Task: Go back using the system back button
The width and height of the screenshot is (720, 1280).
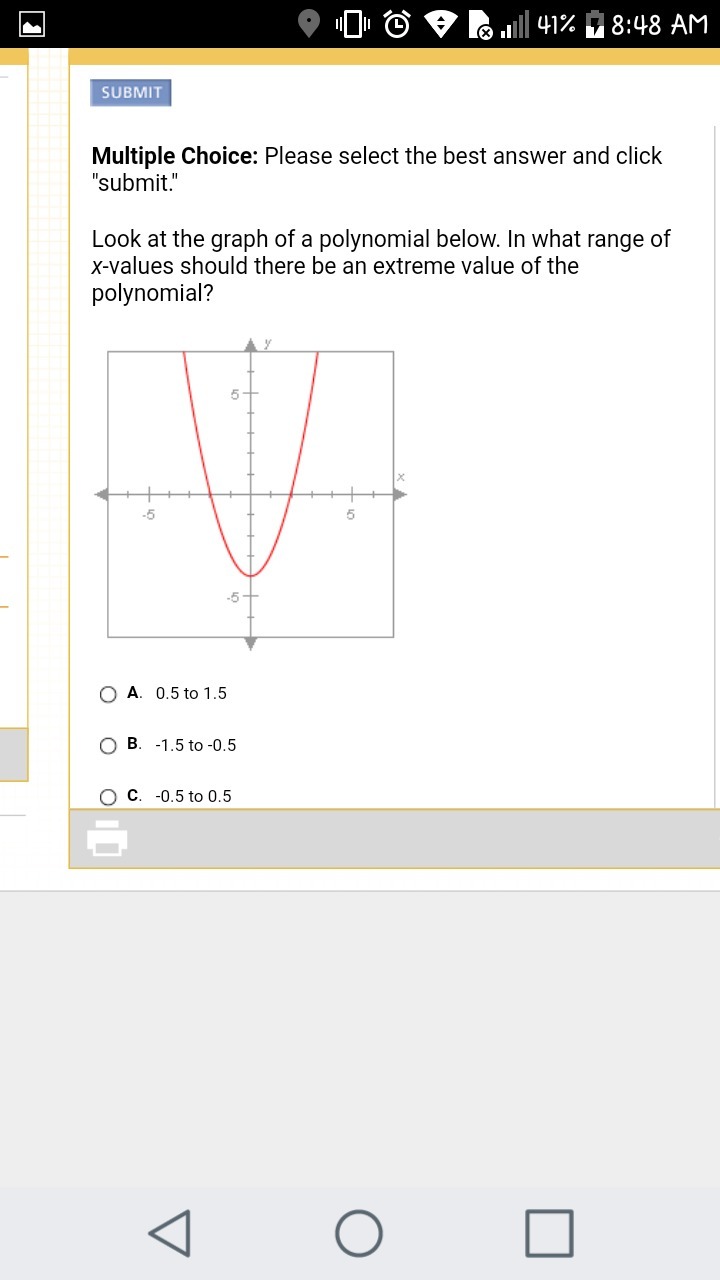Action: point(170,1232)
